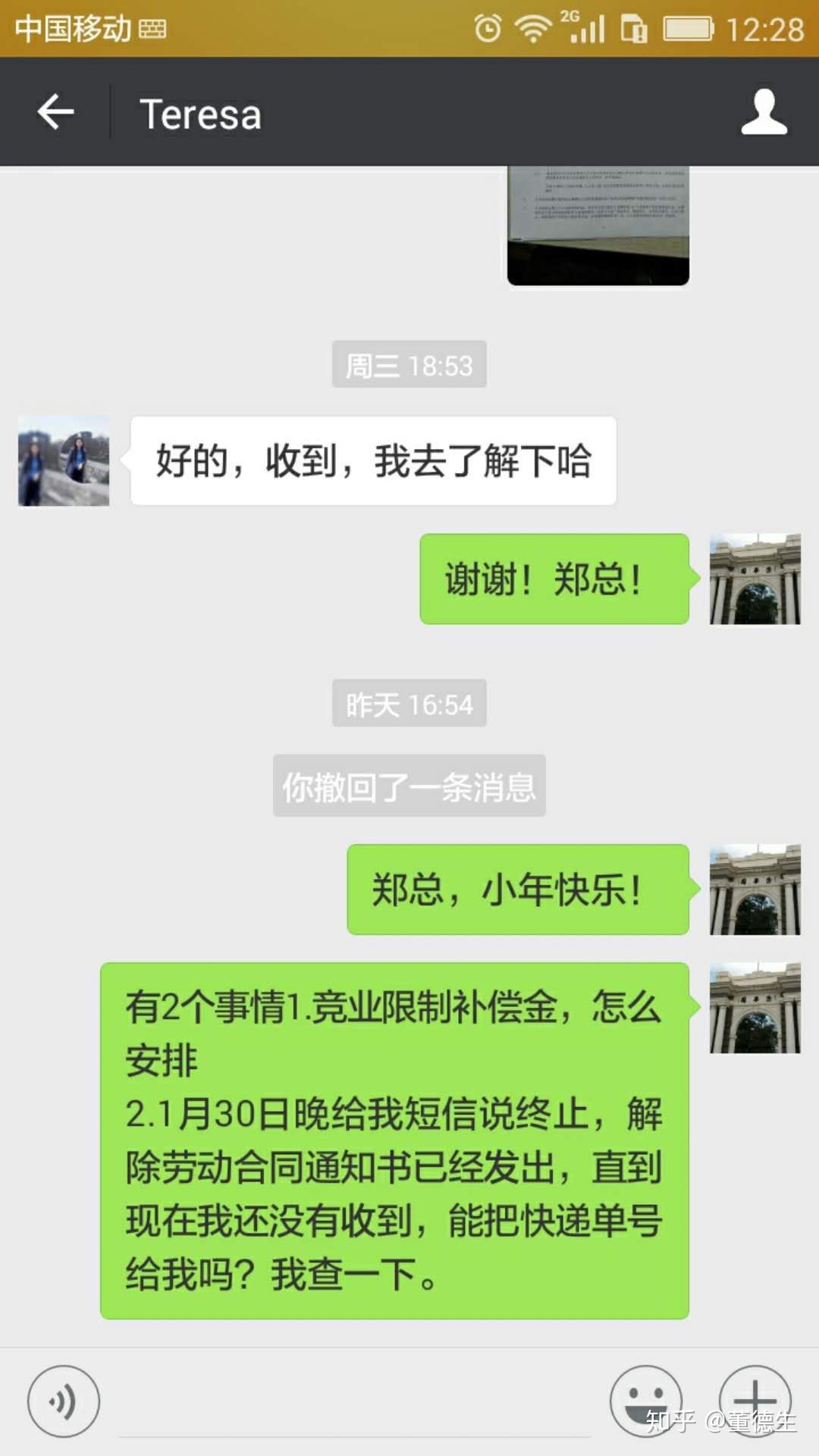Open Teresa's avatar beside 好的，收到
The height and width of the screenshot is (1456, 819).
point(64,460)
